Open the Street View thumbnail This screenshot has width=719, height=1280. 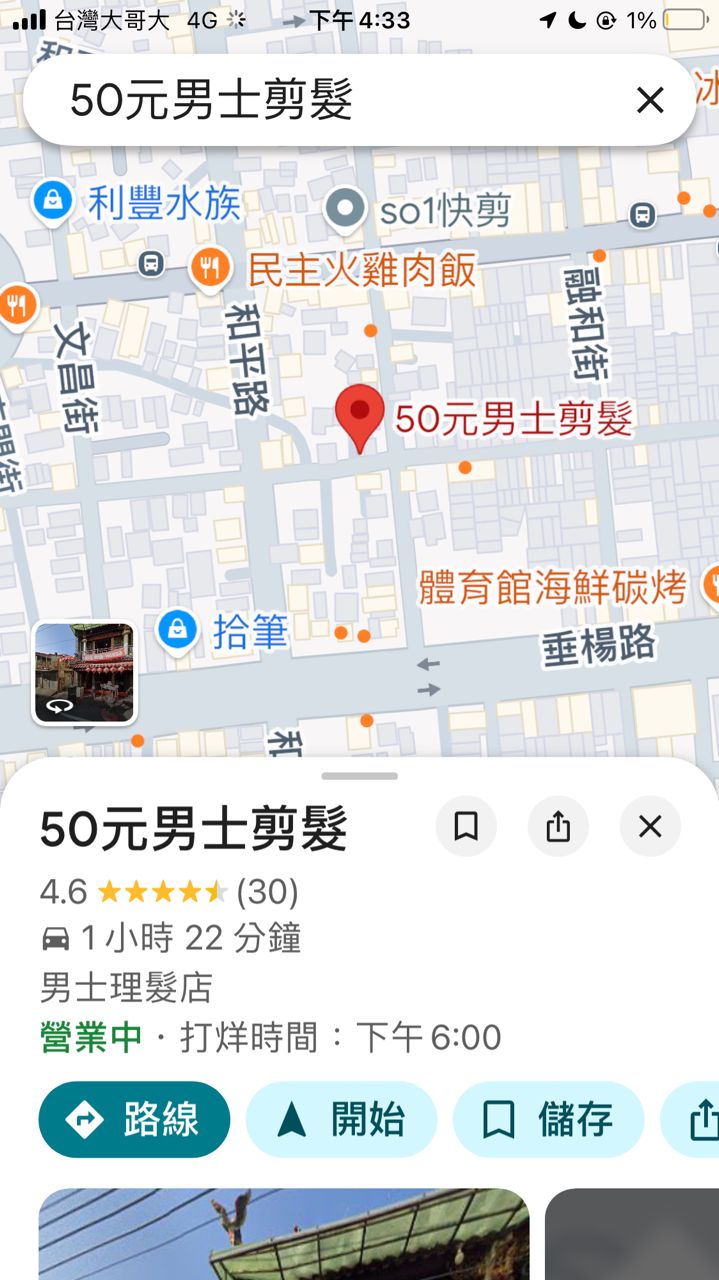[x=84, y=672]
